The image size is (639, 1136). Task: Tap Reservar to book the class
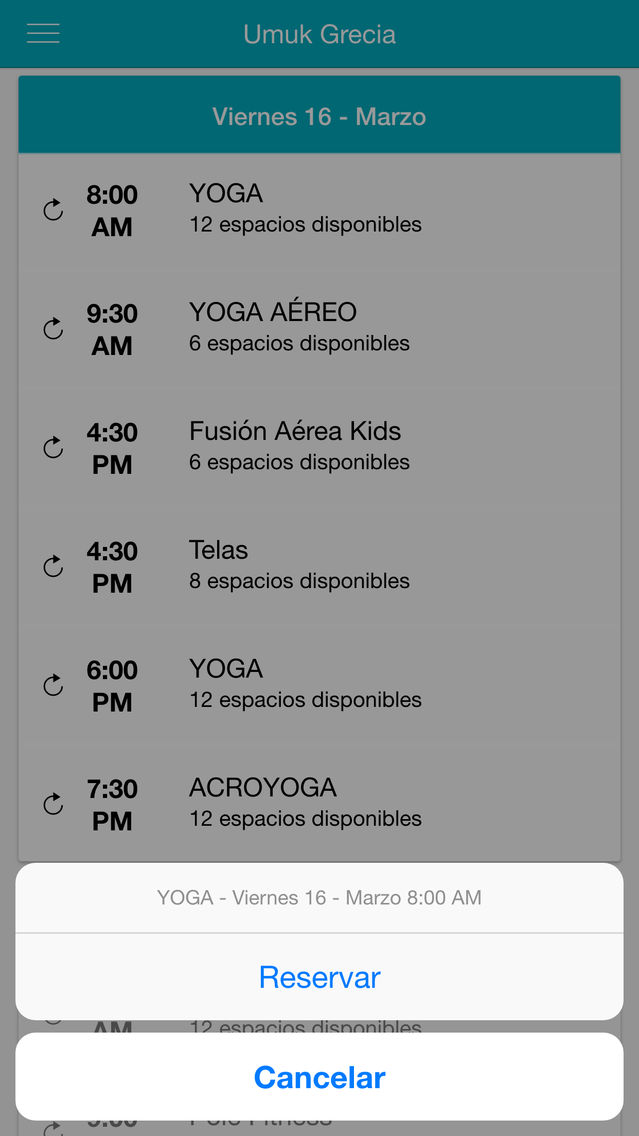320,977
